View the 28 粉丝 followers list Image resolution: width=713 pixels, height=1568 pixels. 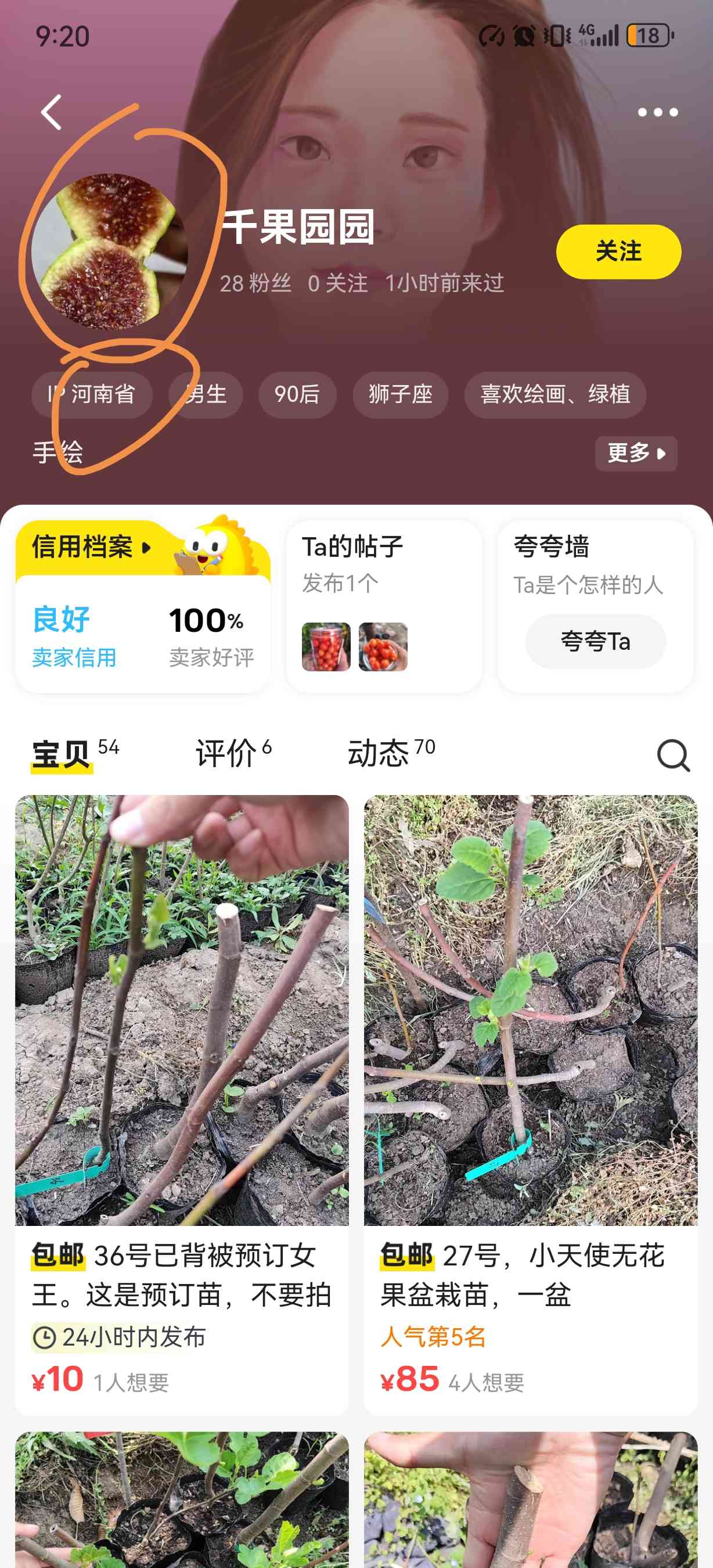pos(255,283)
